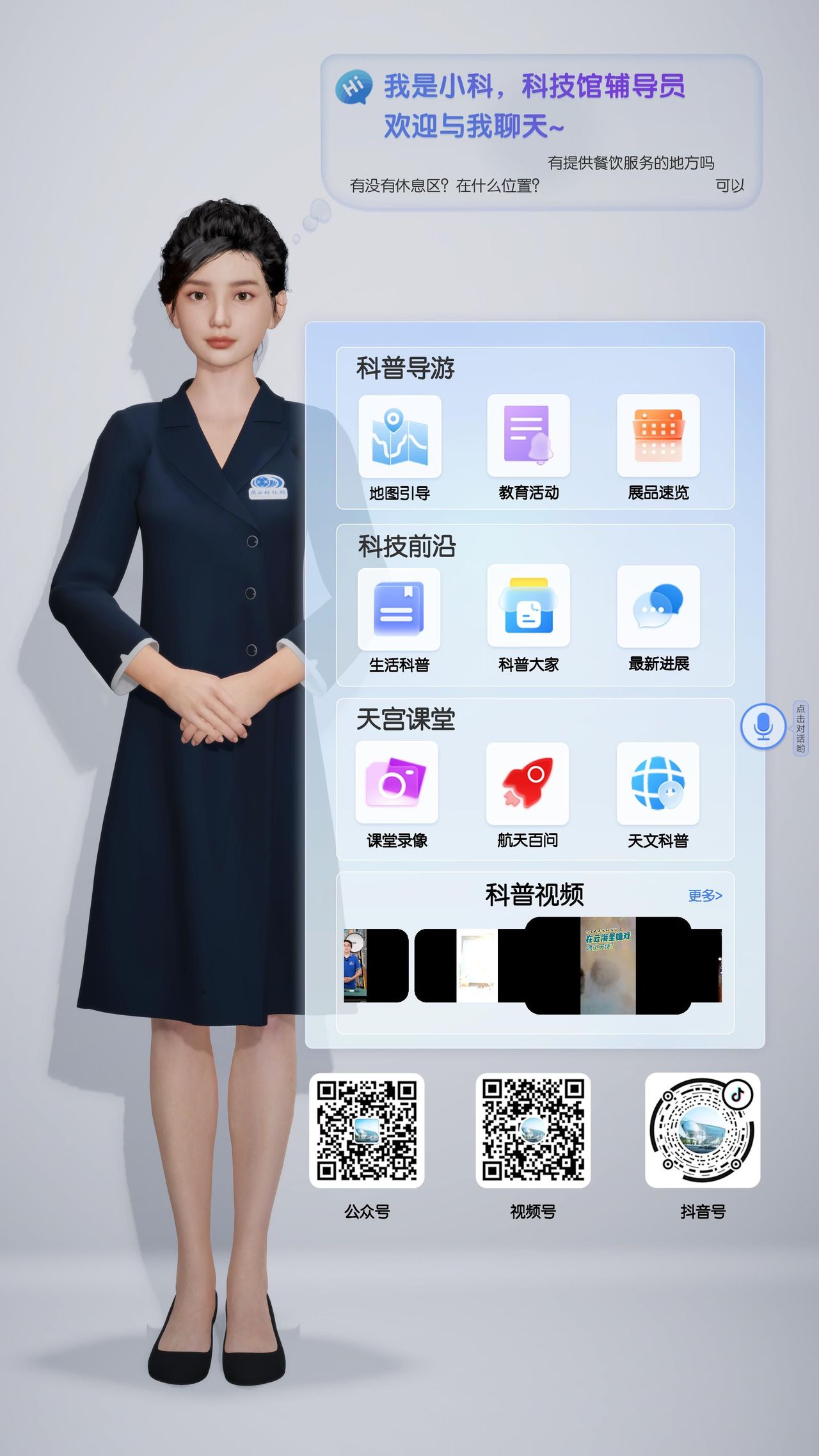
Task: Tap the microphone button to talk
Action: [x=763, y=726]
